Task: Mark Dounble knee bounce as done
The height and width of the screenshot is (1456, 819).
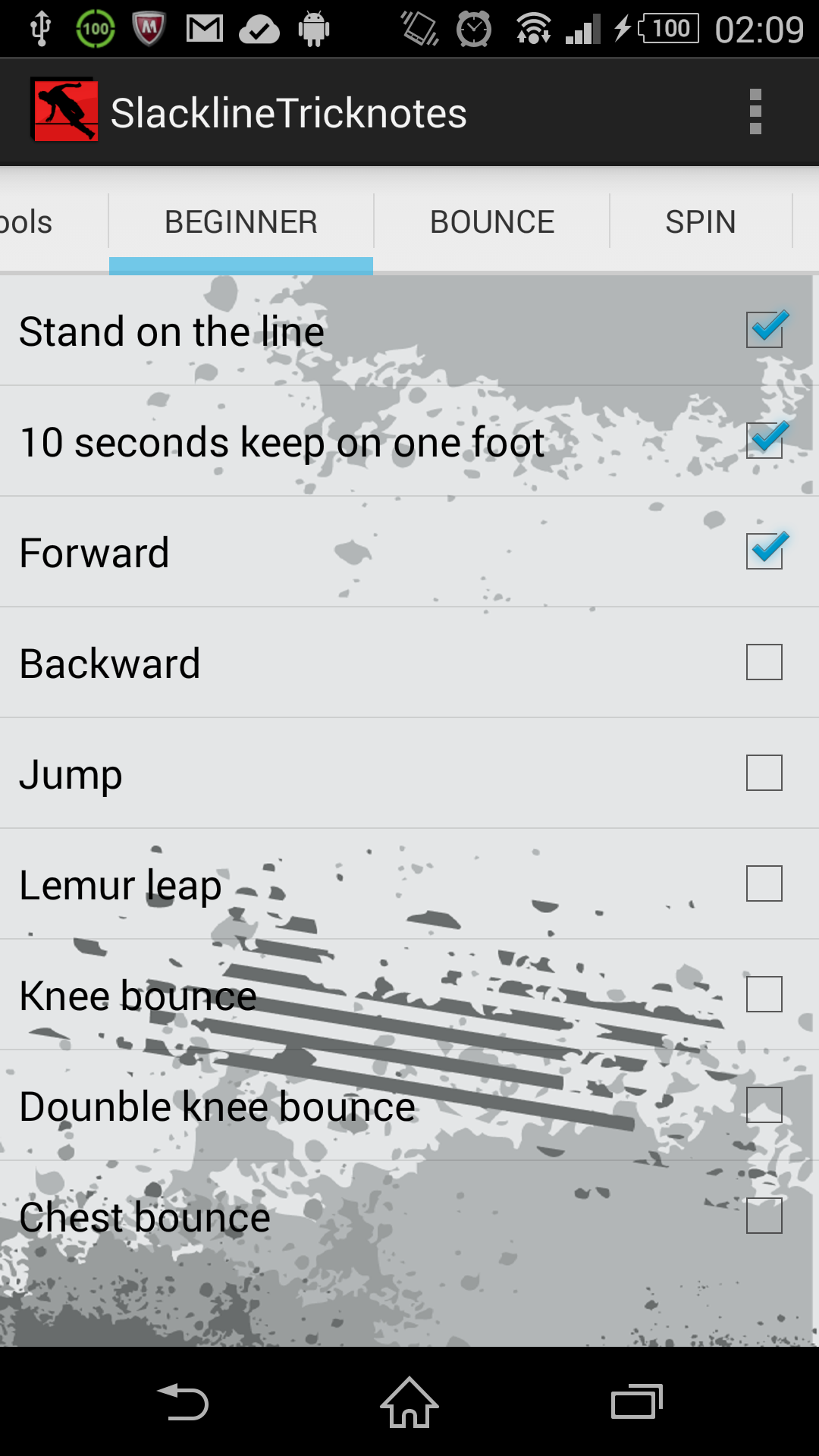Action: pyautogui.click(x=764, y=1105)
